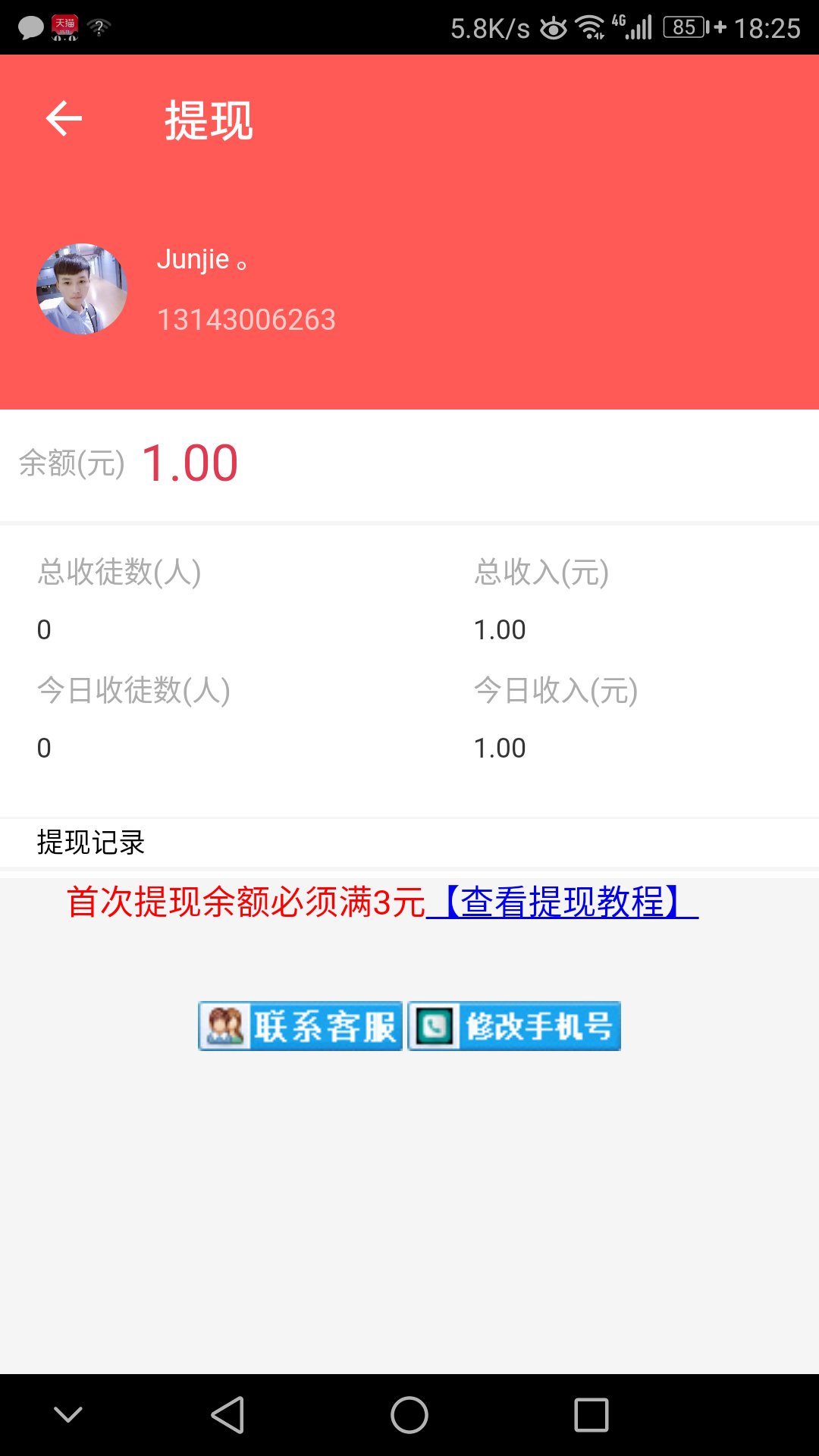Tap the 联系客服 contact support button

300,1026
